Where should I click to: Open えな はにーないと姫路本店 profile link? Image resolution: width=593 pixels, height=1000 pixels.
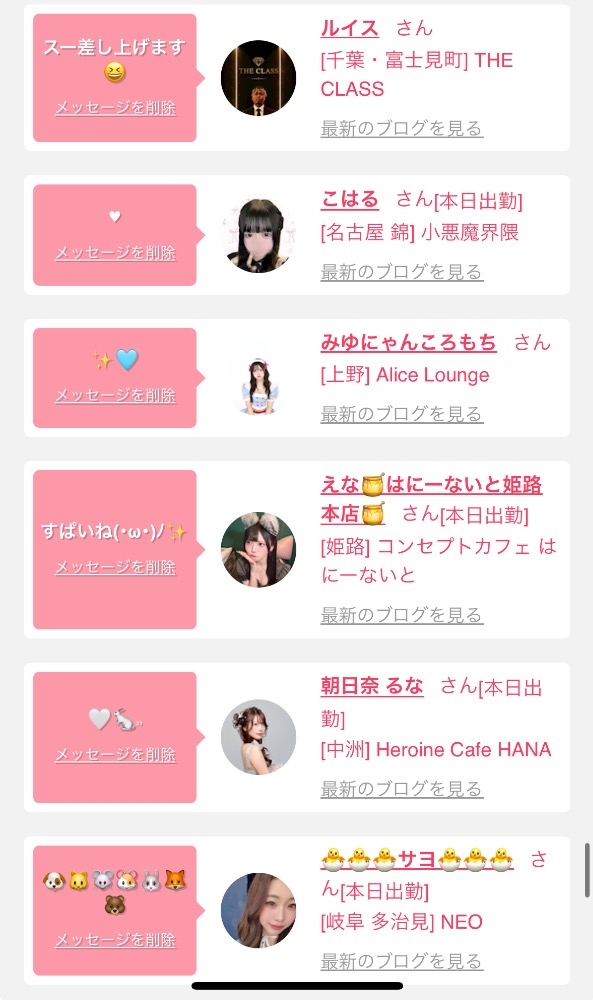tap(431, 499)
